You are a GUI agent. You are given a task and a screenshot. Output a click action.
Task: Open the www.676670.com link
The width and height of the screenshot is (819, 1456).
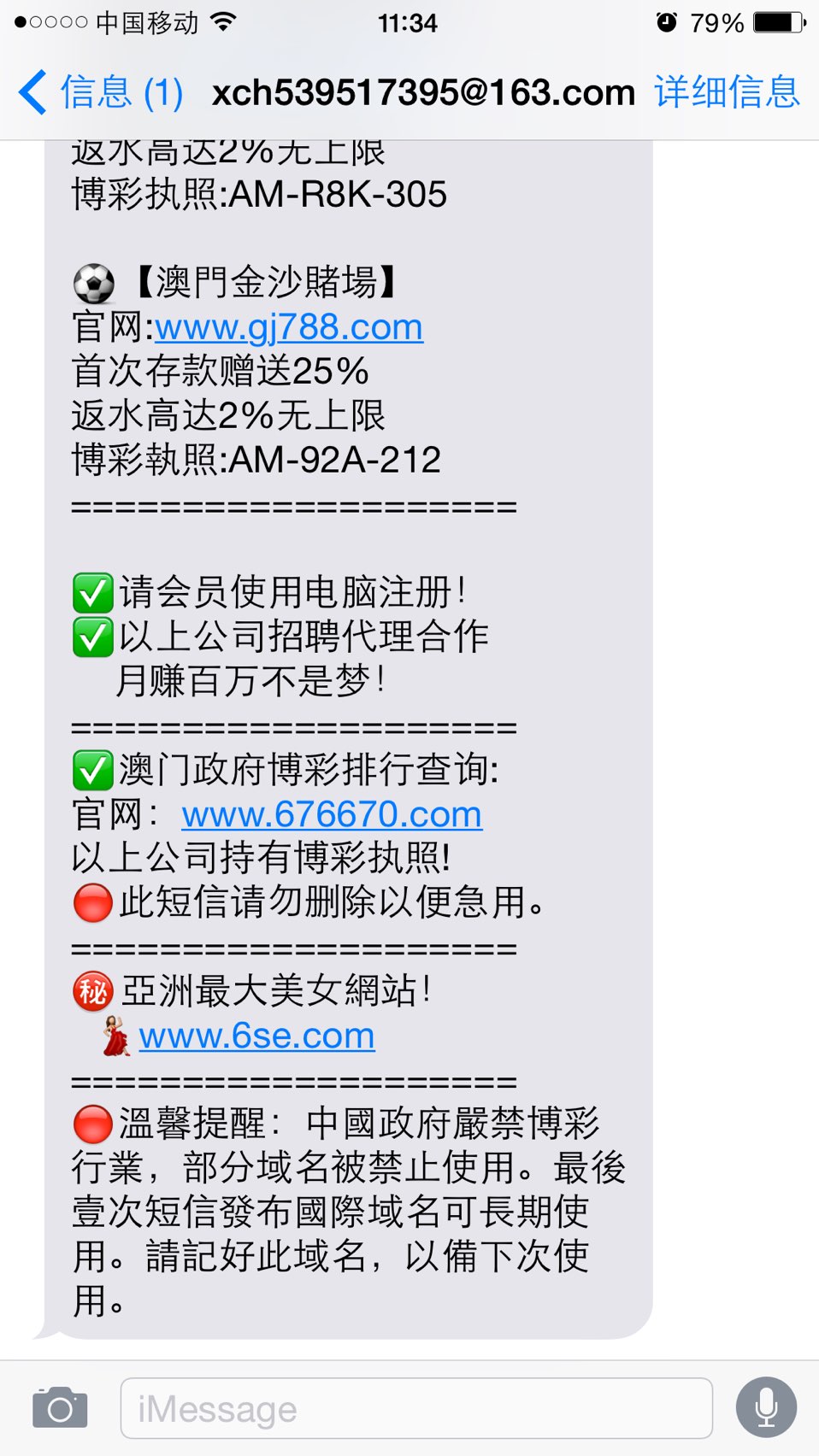[x=332, y=814]
